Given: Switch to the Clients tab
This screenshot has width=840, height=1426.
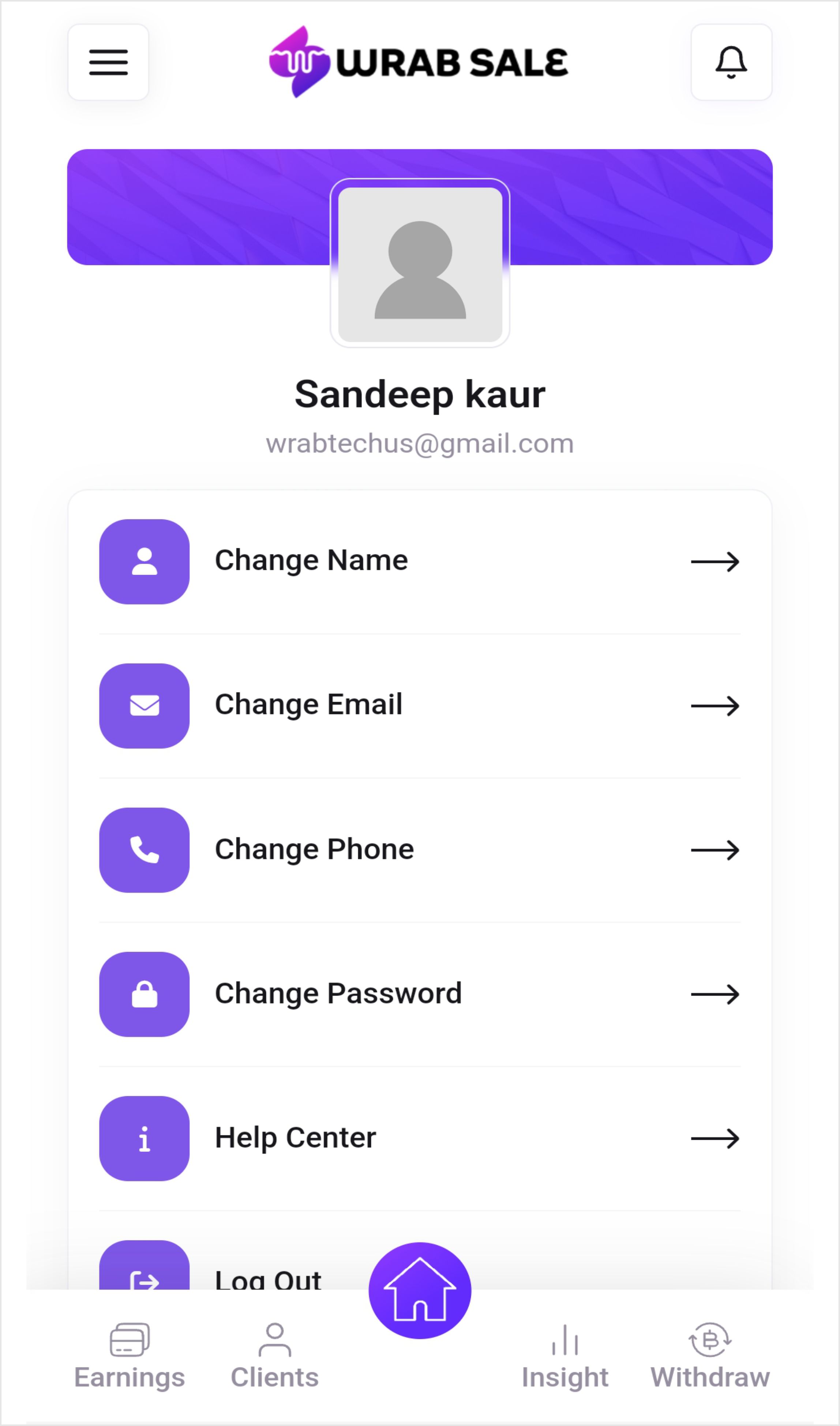Looking at the screenshot, I should (274, 1356).
